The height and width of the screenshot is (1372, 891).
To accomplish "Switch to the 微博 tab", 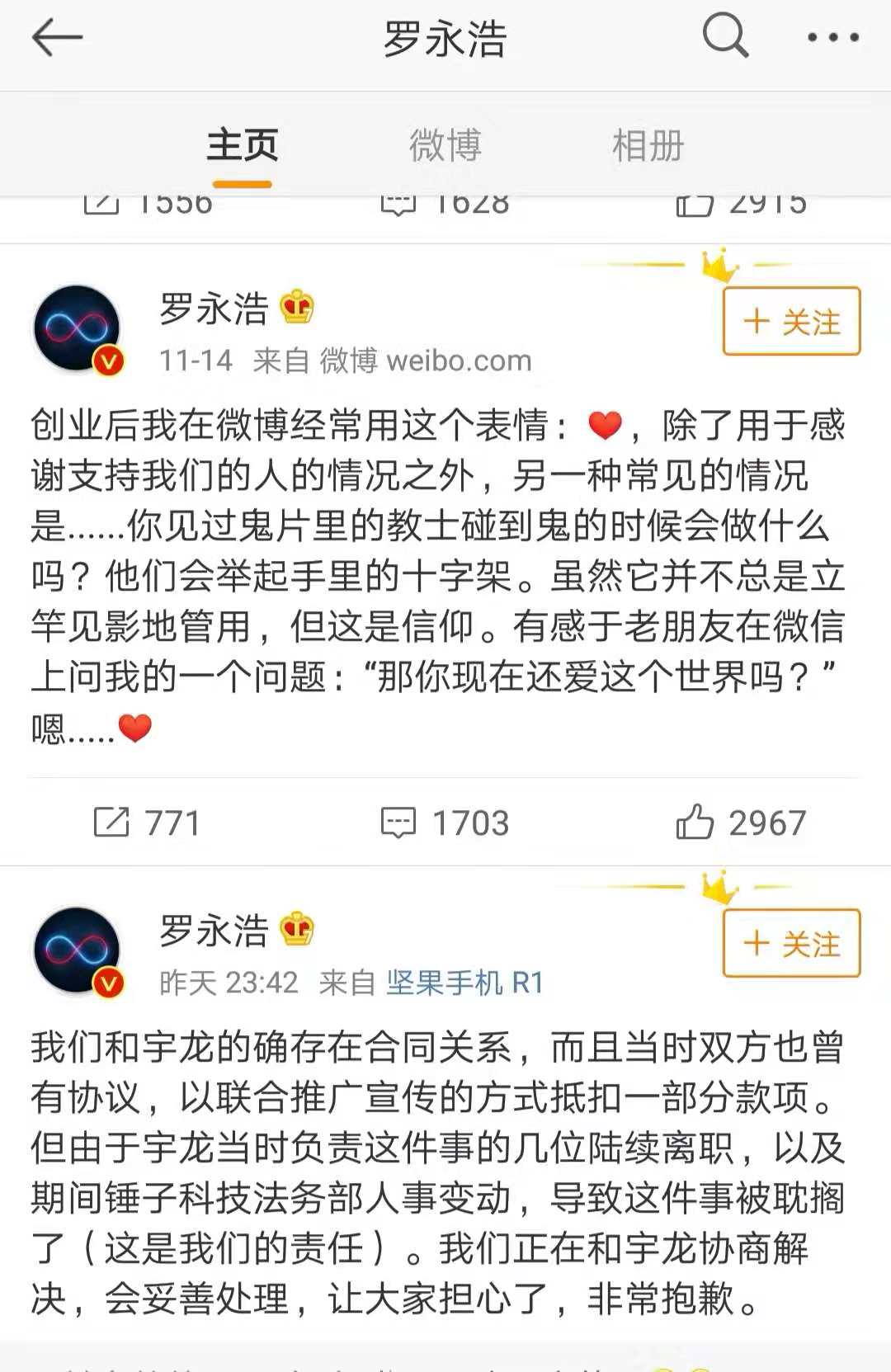I will 445,146.
